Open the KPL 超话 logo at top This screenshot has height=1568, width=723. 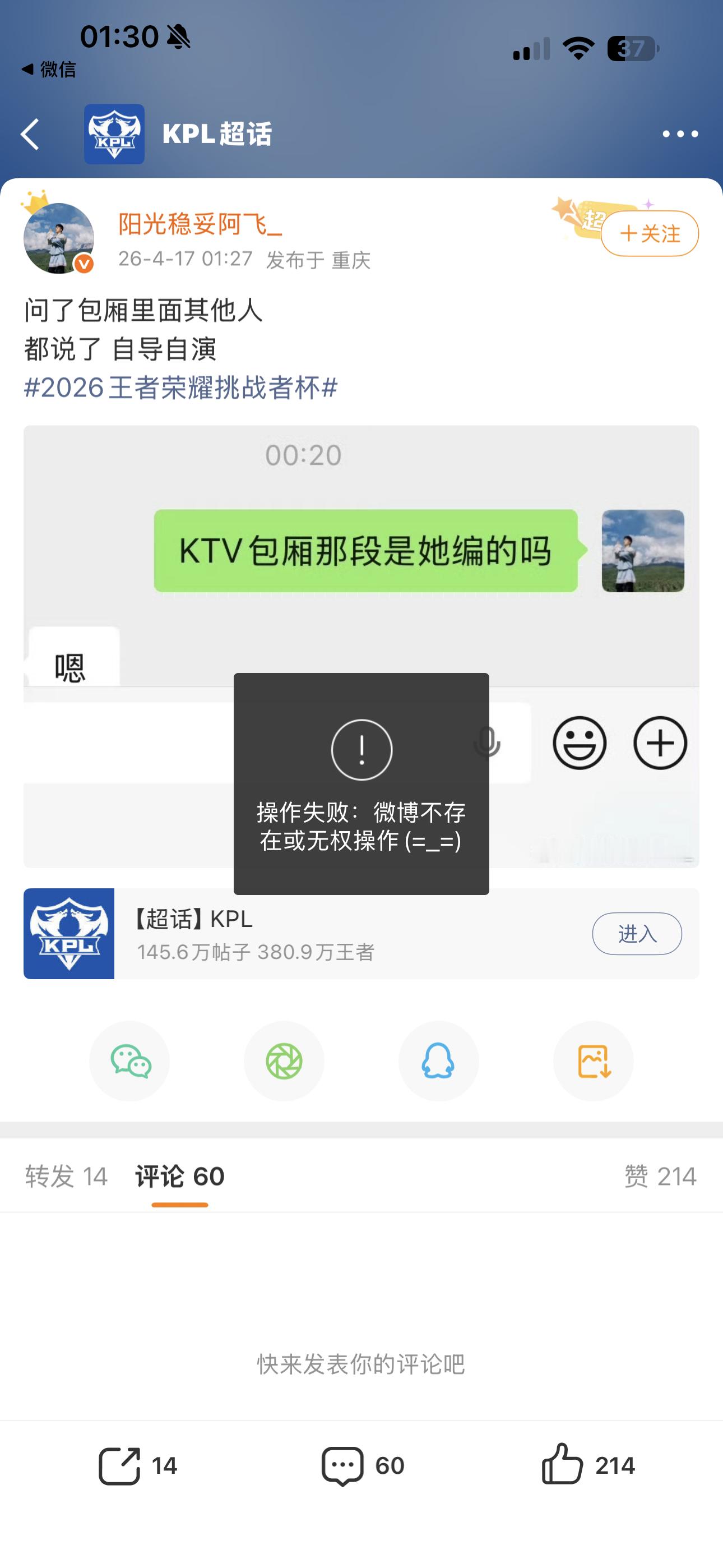[113, 133]
